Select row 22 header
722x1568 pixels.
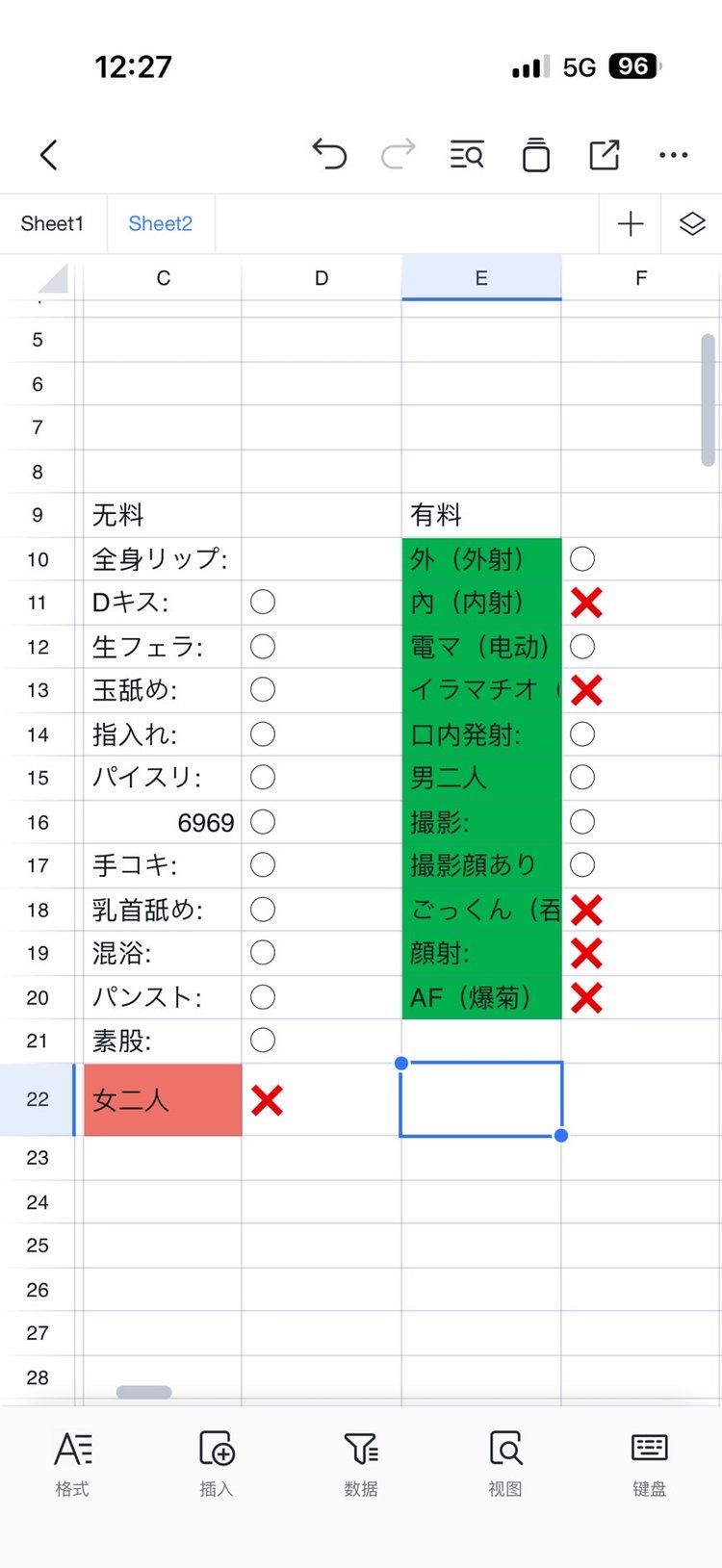coord(38,1099)
